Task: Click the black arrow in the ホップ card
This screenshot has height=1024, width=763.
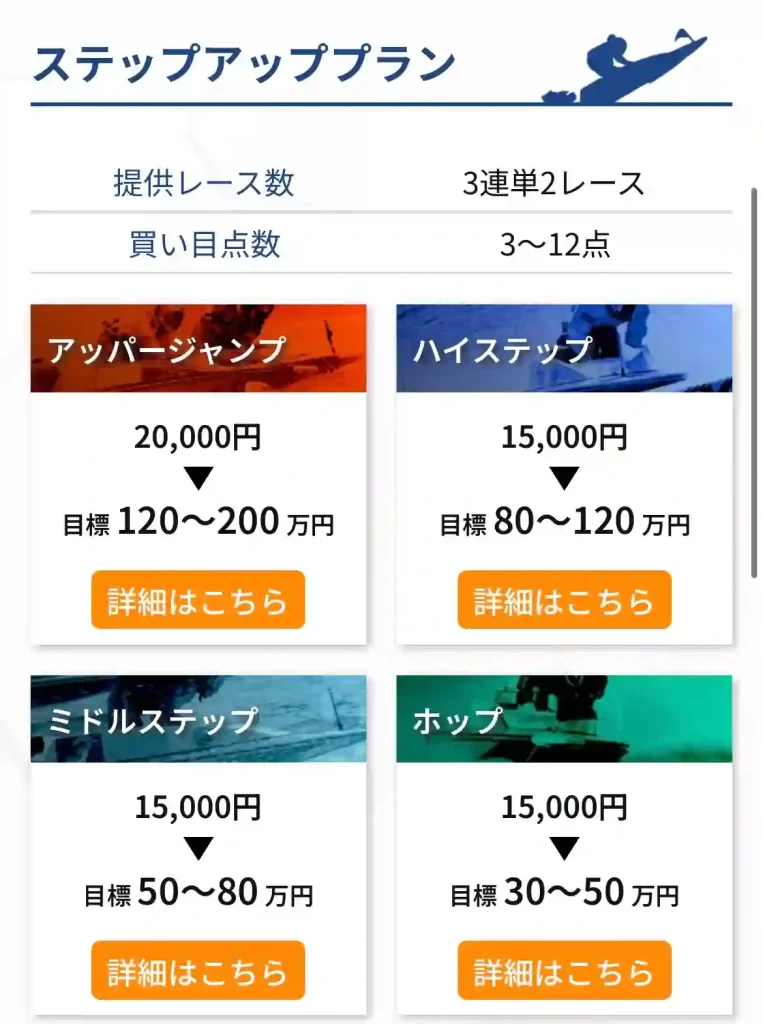Action: pyautogui.click(x=563, y=847)
